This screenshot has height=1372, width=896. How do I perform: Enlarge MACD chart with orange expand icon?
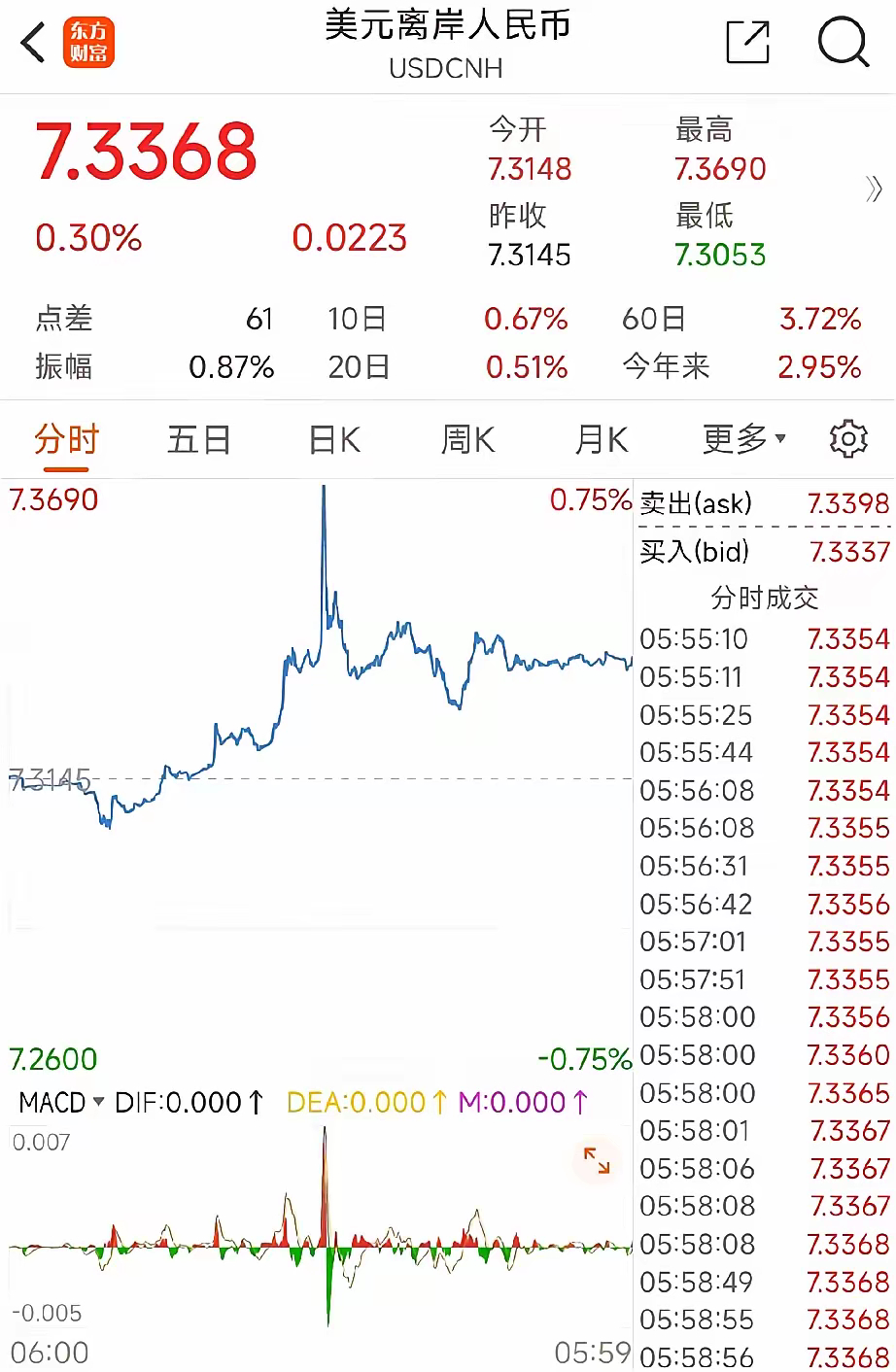pos(597,1158)
